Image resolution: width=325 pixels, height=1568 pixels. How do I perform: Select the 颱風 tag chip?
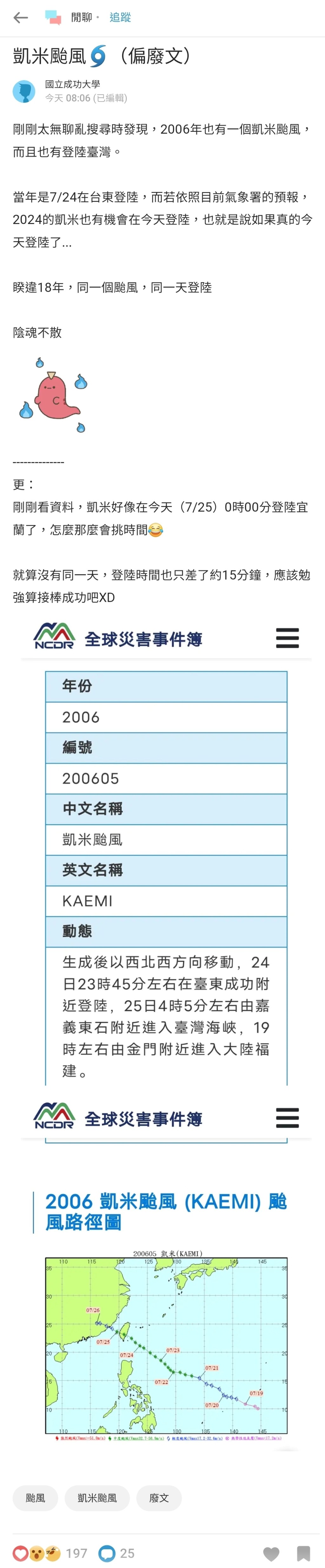[x=35, y=1497]
